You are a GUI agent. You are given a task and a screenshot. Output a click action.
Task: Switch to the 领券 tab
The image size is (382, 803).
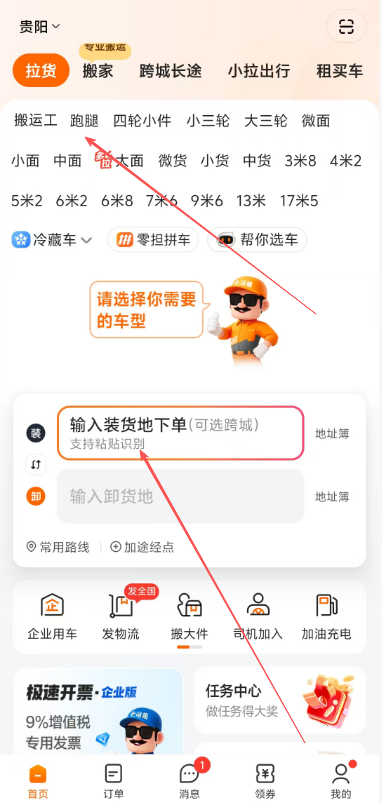[x=265, y=780]
